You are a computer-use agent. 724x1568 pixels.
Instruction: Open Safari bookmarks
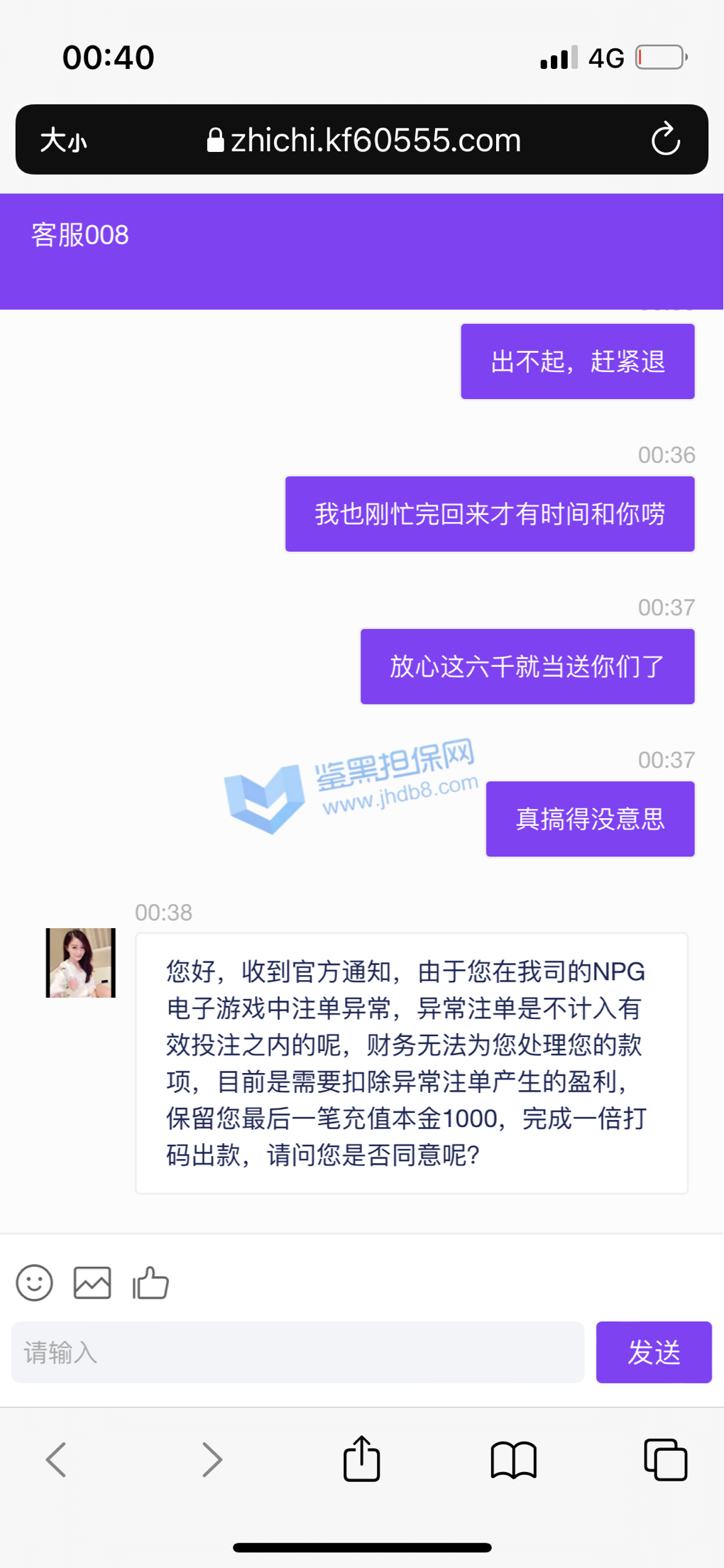click(x=513, y=1460)
